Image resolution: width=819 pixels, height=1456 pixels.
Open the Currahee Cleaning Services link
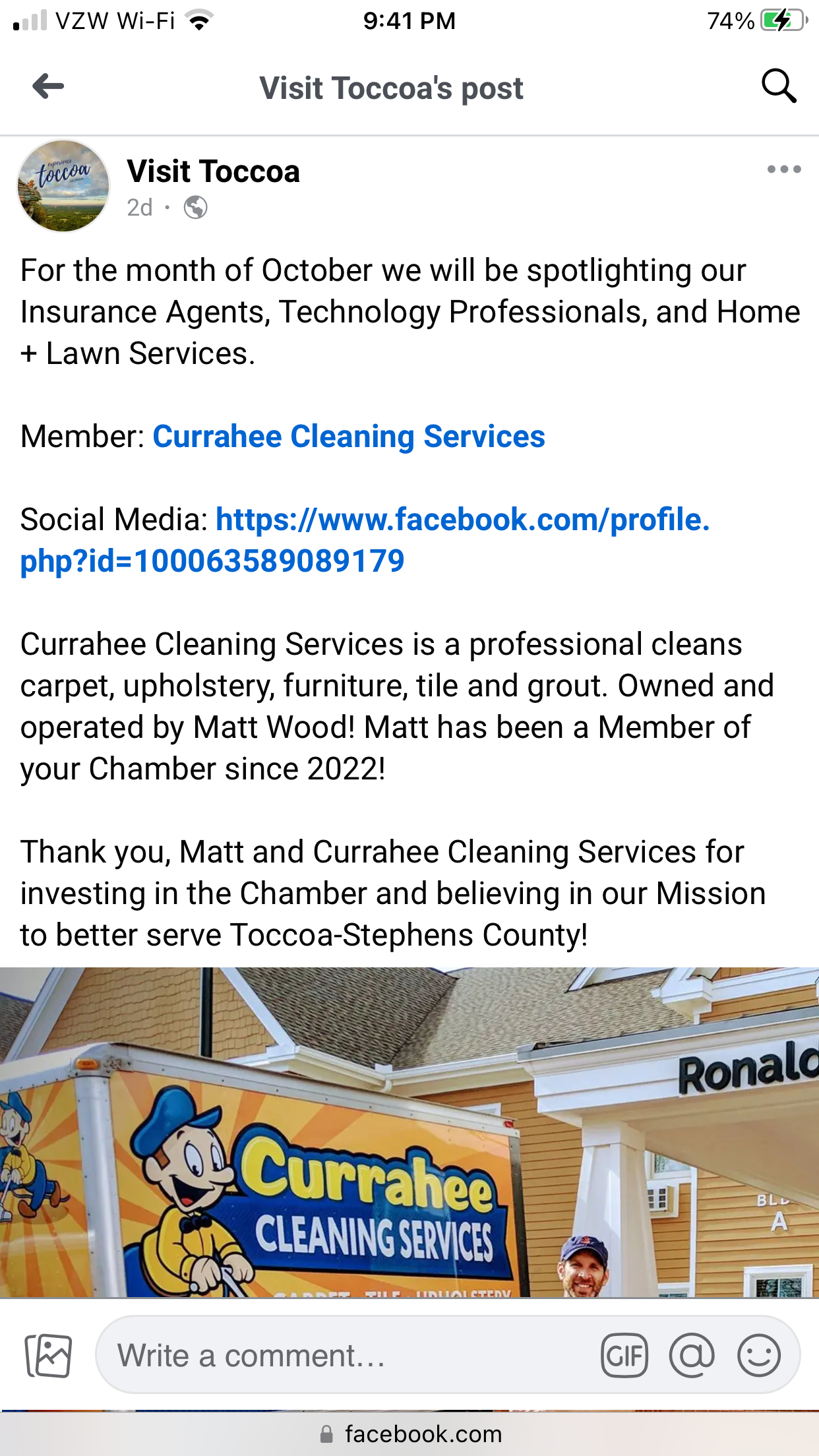348,437
